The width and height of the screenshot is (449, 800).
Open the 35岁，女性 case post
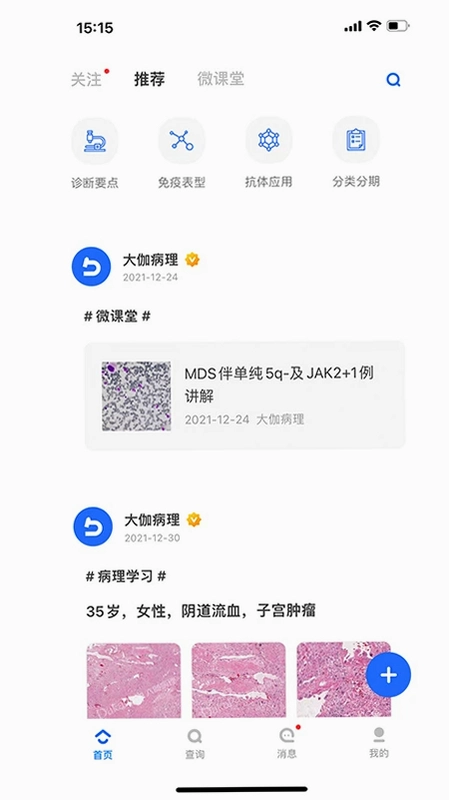pyautogui.click(x=201, y=610)
